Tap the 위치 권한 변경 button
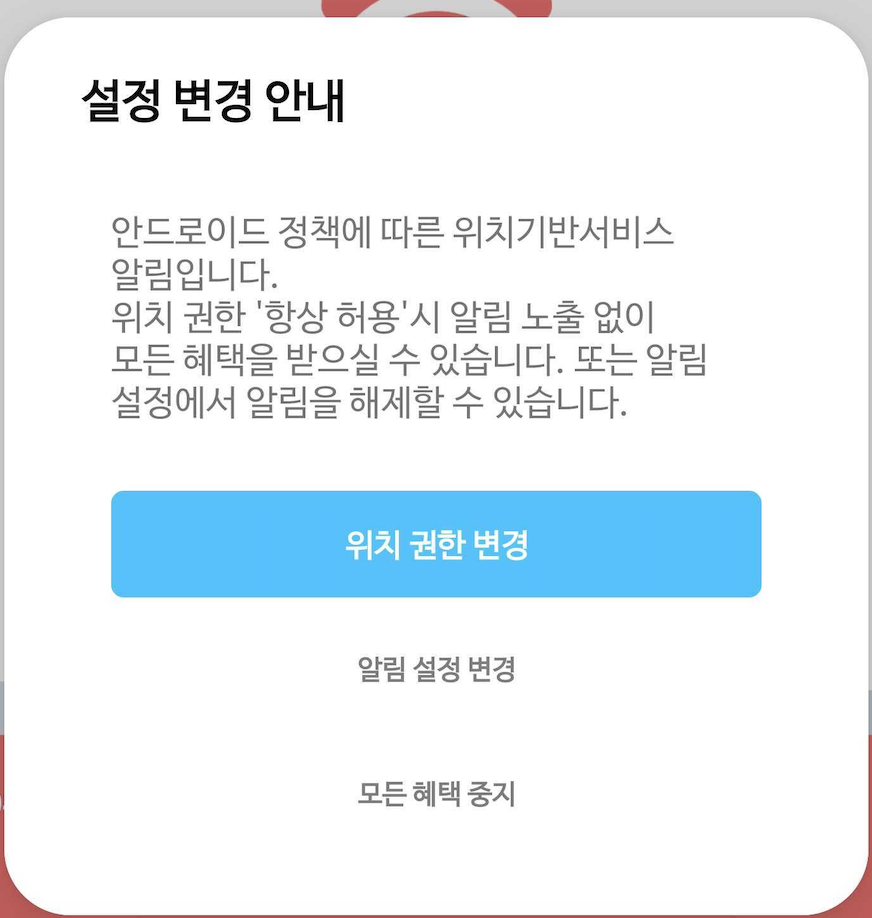872x918 pixels. coord(436,544)
